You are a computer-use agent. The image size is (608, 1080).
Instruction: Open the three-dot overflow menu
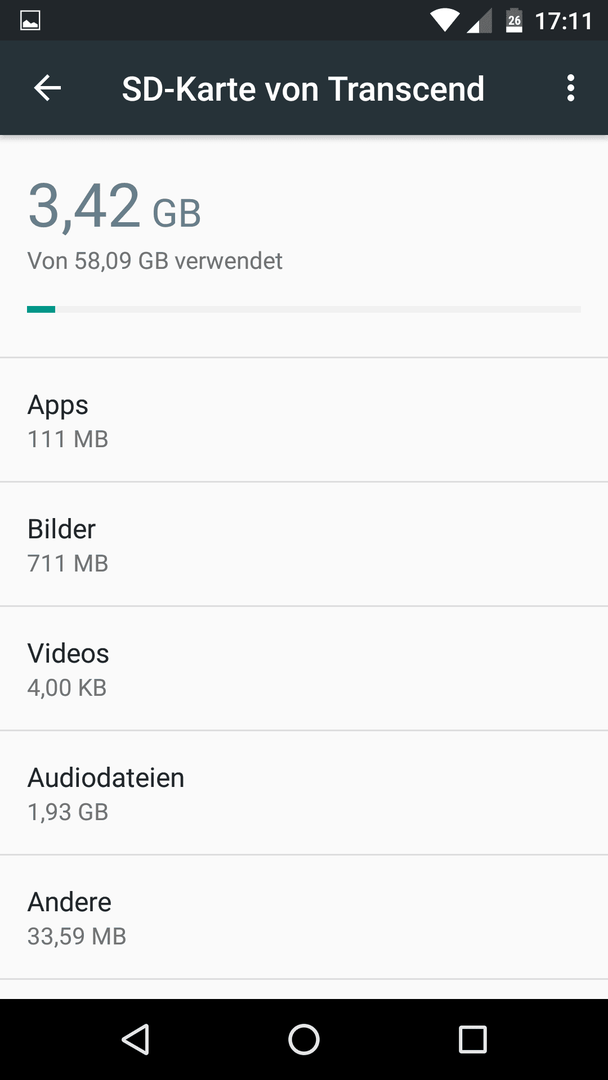coord(570,88)
